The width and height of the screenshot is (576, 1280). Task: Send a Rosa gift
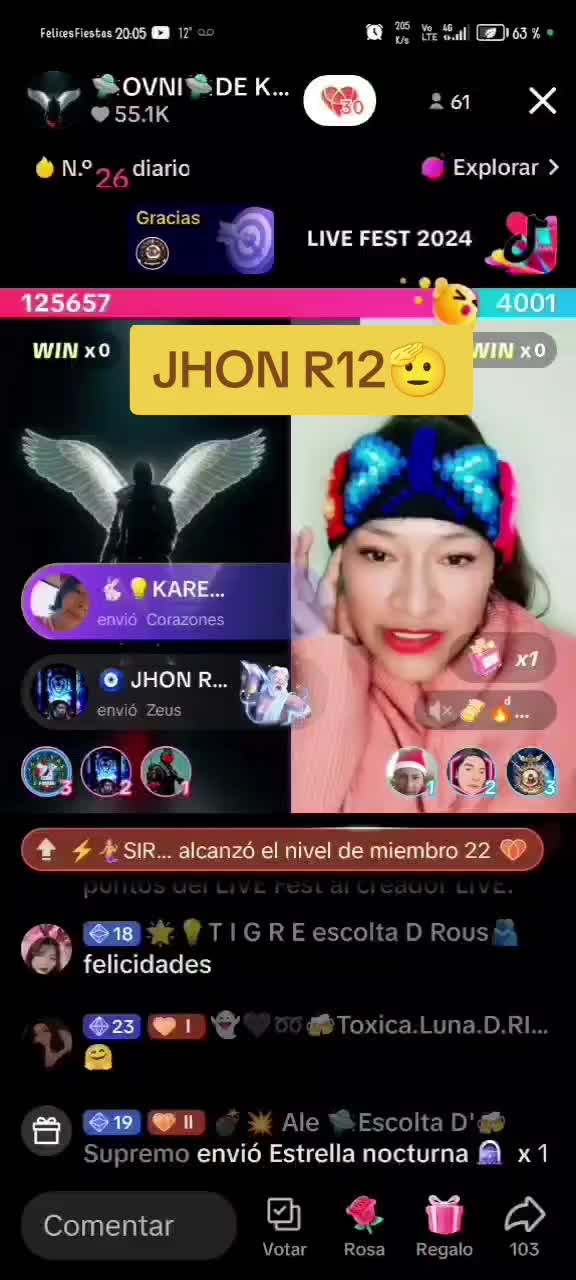[364, 1228]
